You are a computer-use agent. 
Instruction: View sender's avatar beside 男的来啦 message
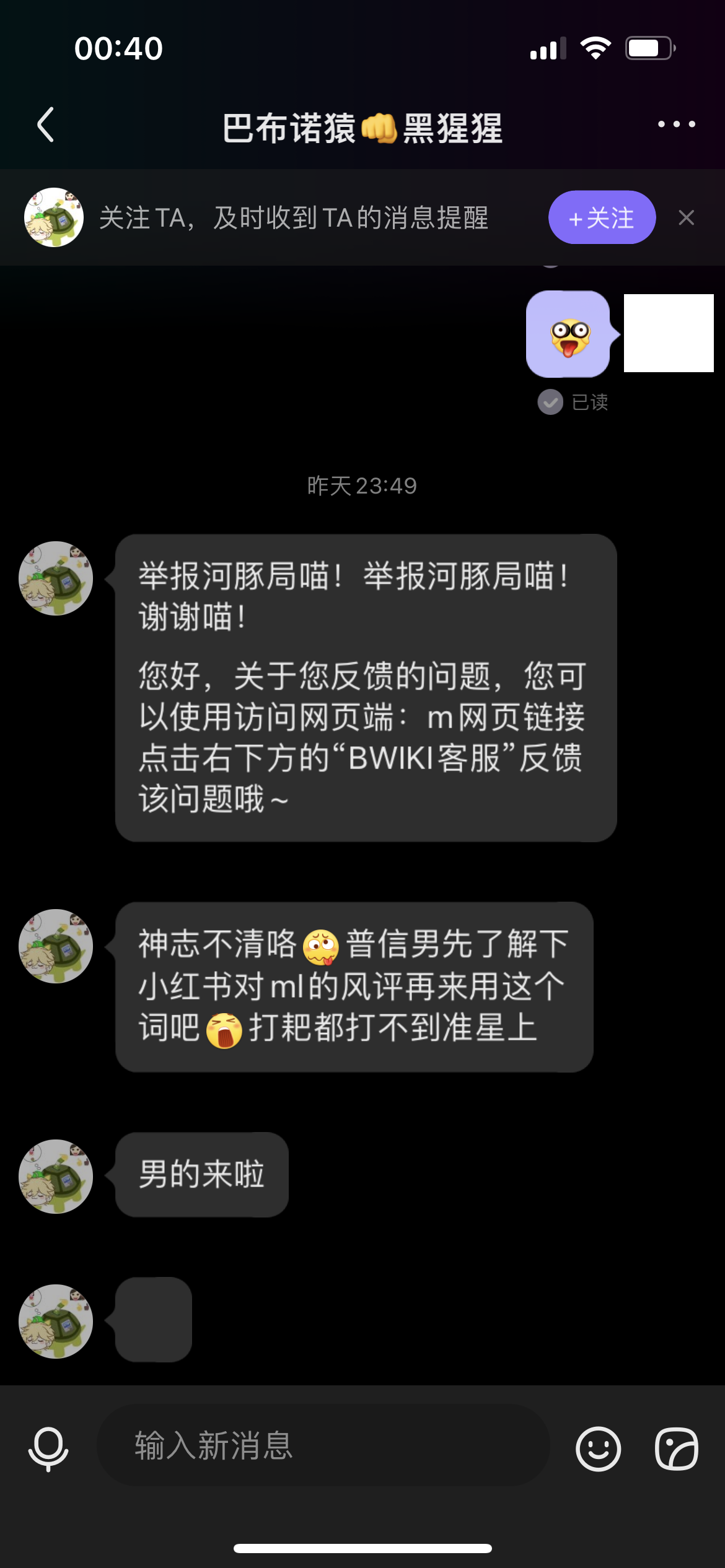pos(56,1176)
